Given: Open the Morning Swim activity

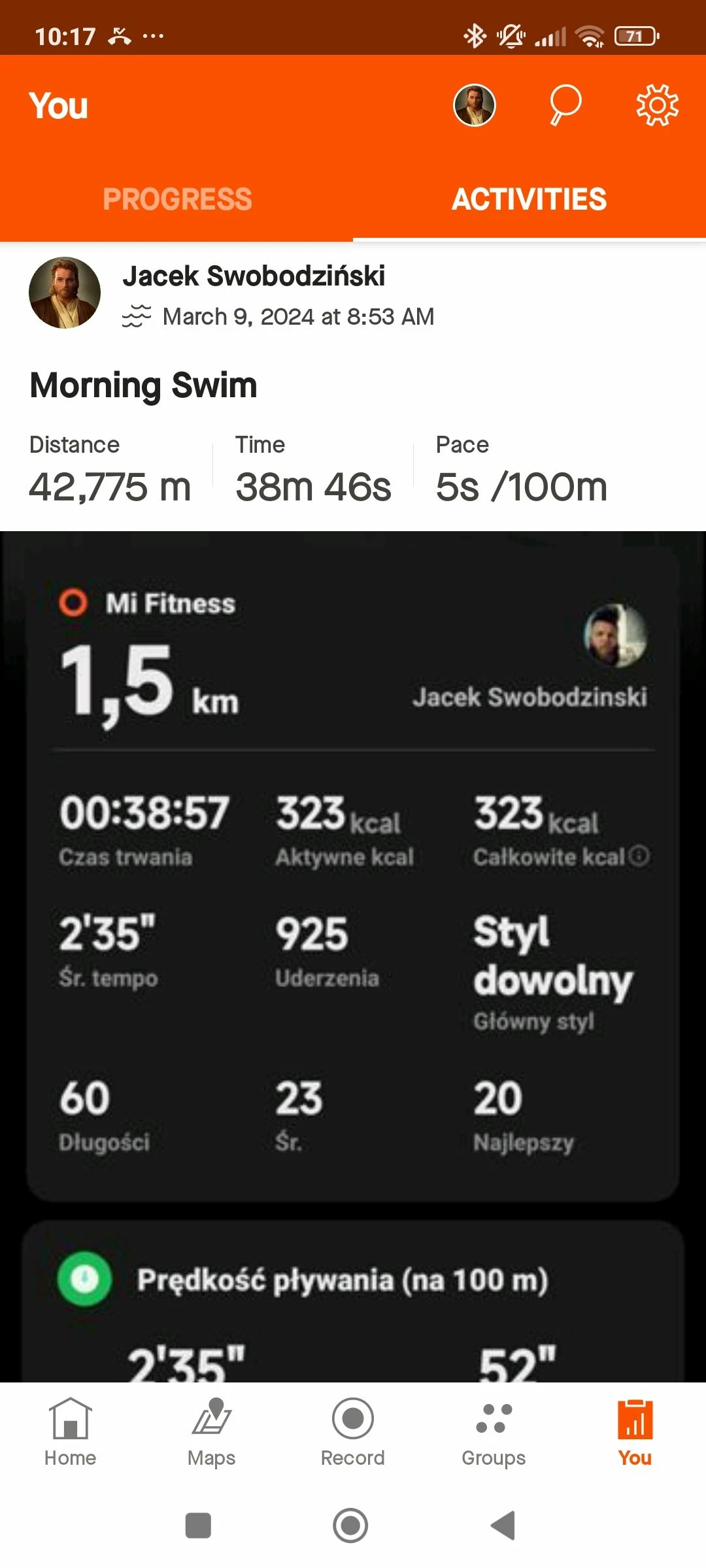Looking at the screenshot, I should (x=144, y=385).
